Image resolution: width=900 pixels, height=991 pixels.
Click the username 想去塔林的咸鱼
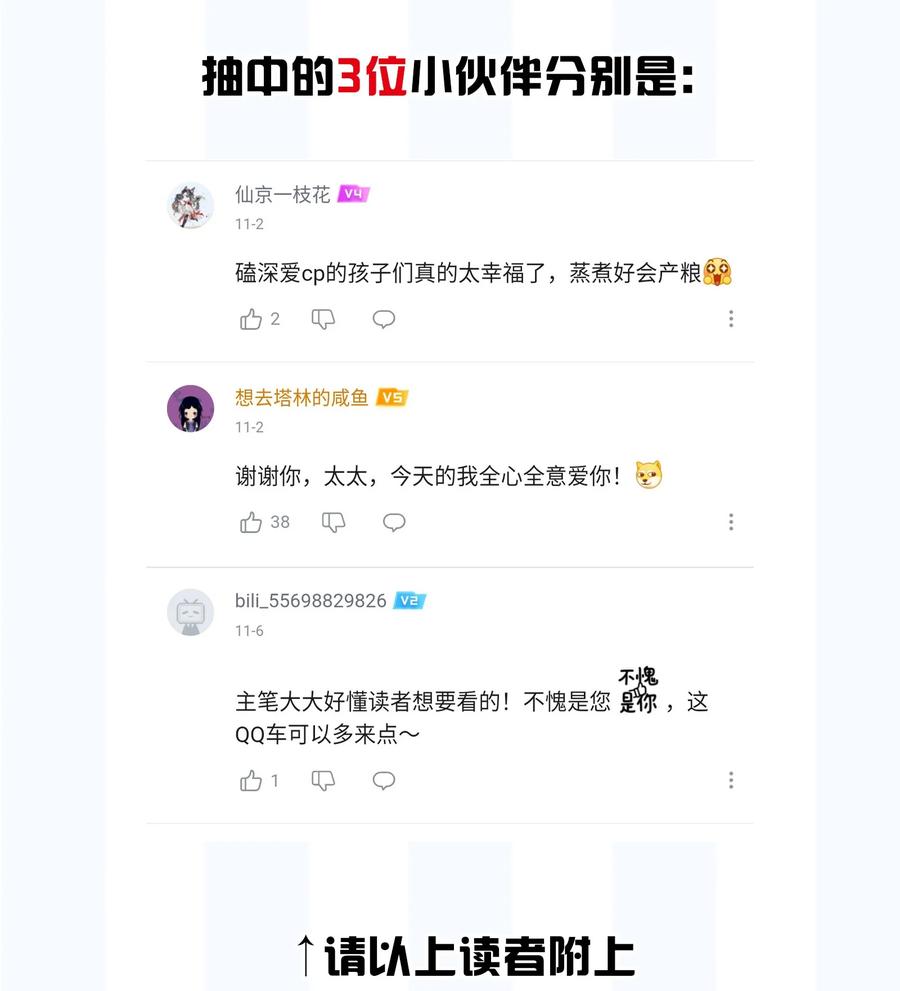tap(302, 398)
